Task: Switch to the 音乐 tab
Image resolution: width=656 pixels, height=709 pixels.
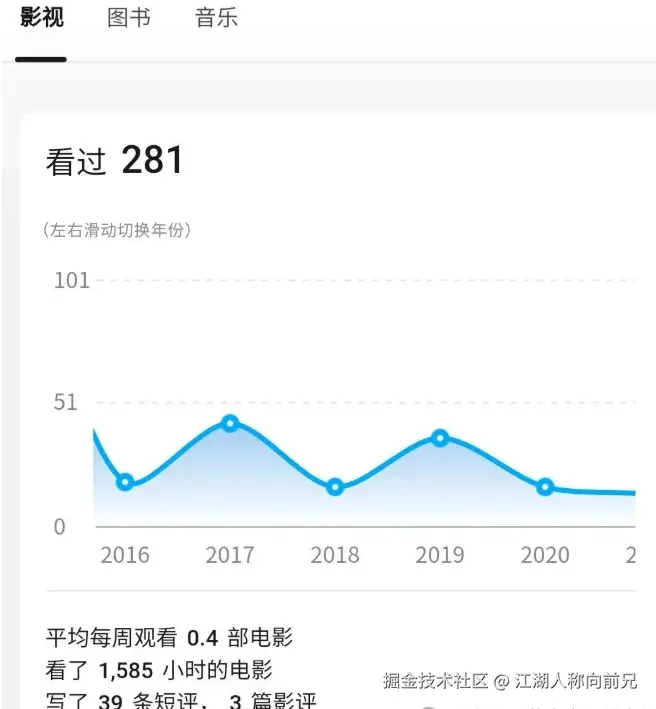Action: tap(216, 18)
